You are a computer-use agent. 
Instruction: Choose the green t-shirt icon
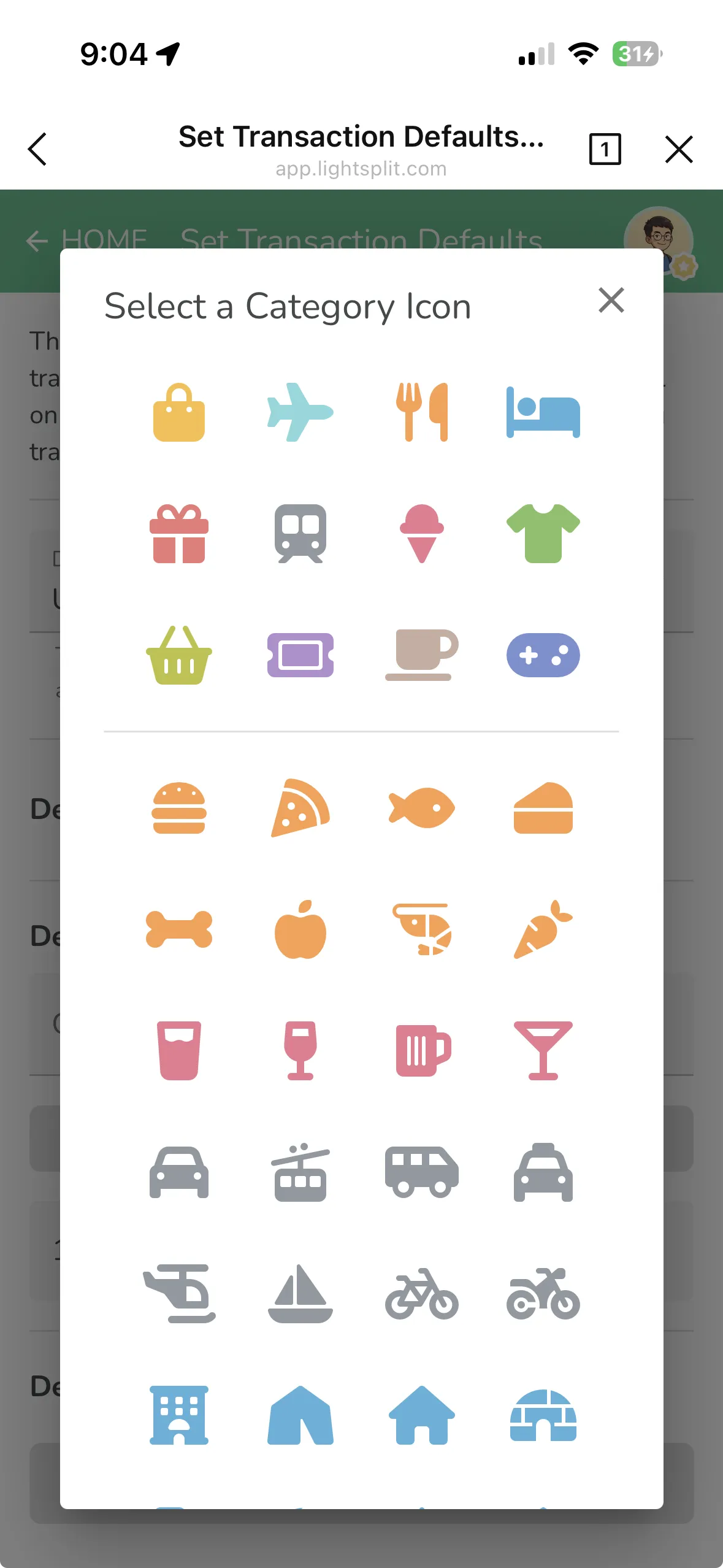pos(543,534)
